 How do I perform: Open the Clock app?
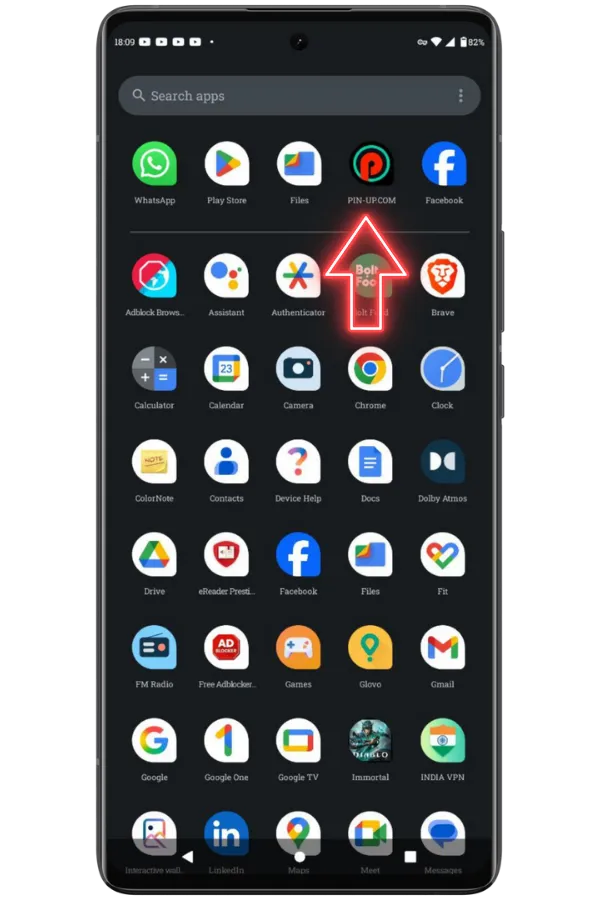pyautogui.click(x=442, y=369)
